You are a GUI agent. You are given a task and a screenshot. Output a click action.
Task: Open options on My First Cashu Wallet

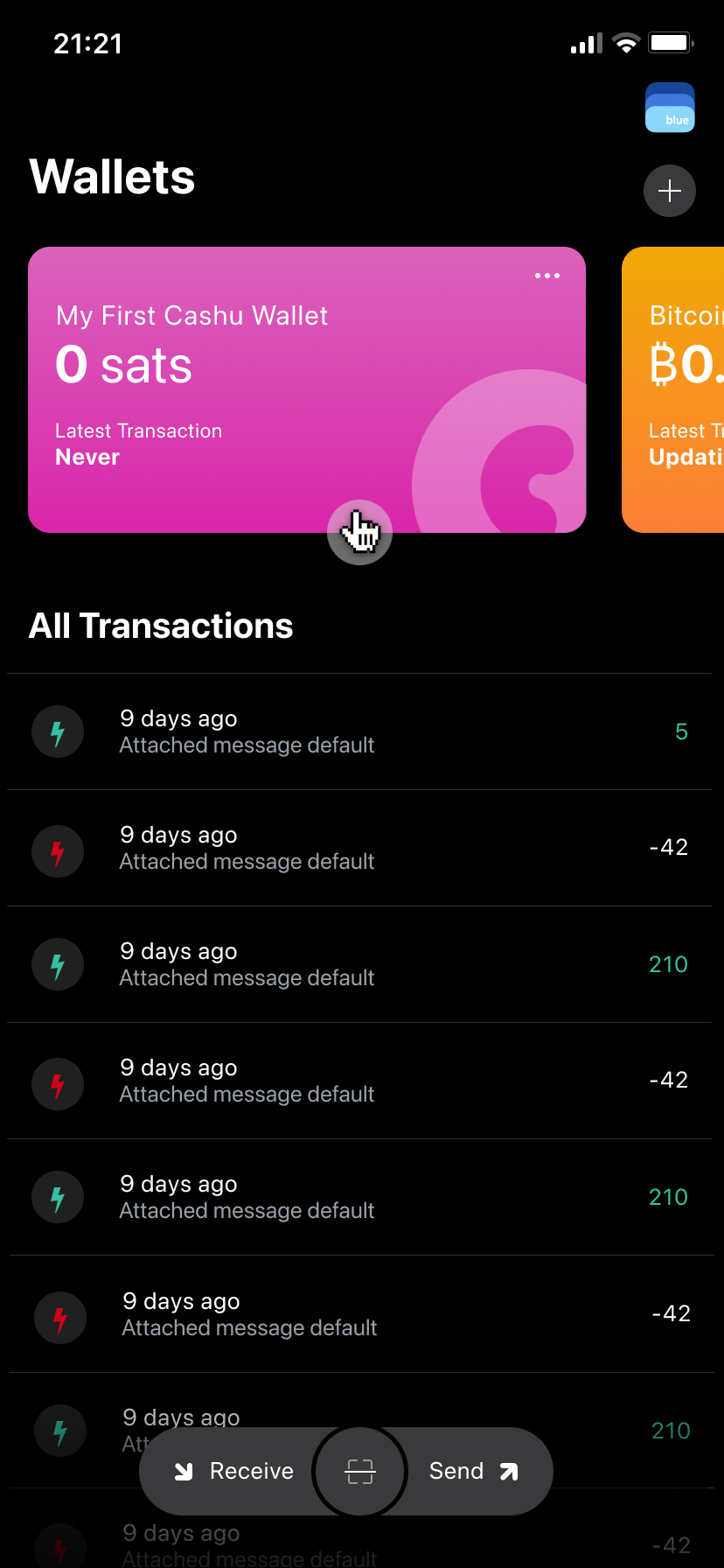coord(547,276)
